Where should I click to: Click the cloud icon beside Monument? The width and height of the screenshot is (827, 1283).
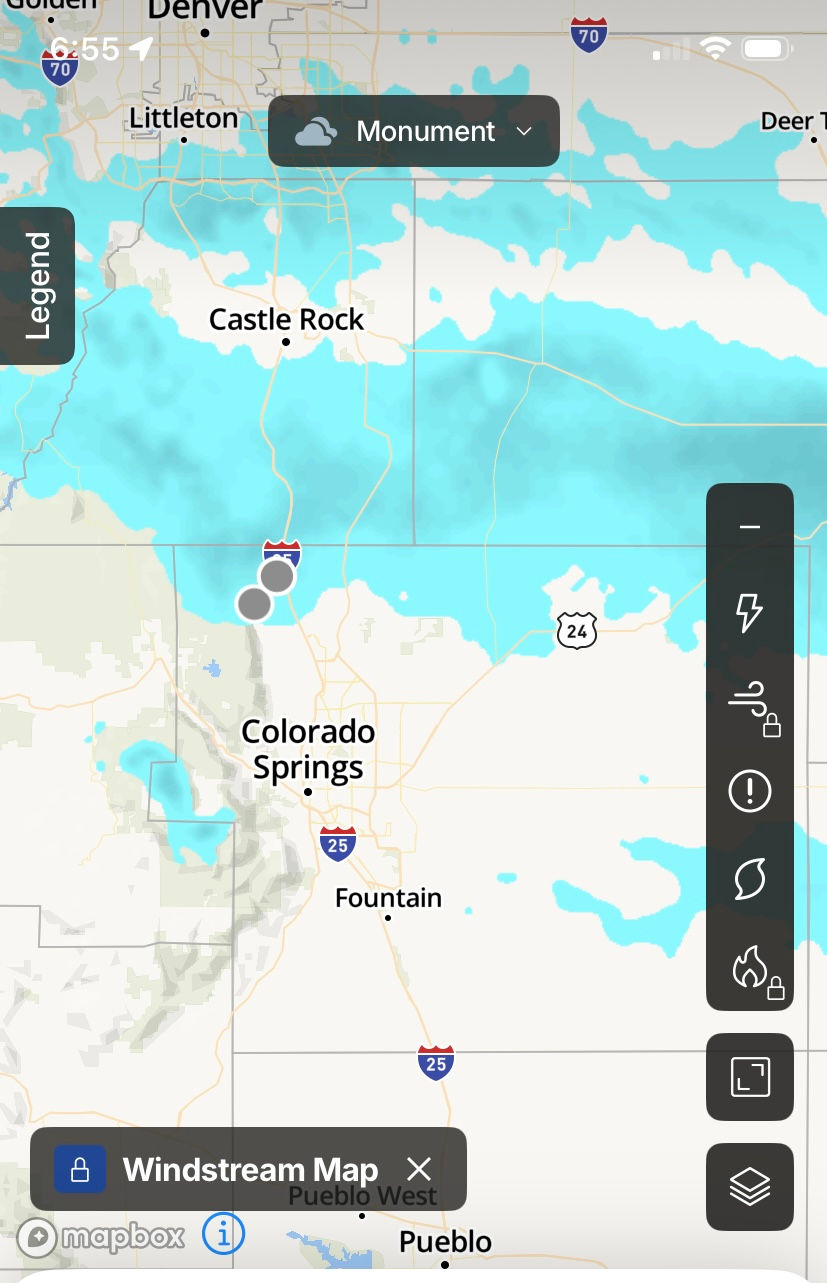click(x=313, y=131)
